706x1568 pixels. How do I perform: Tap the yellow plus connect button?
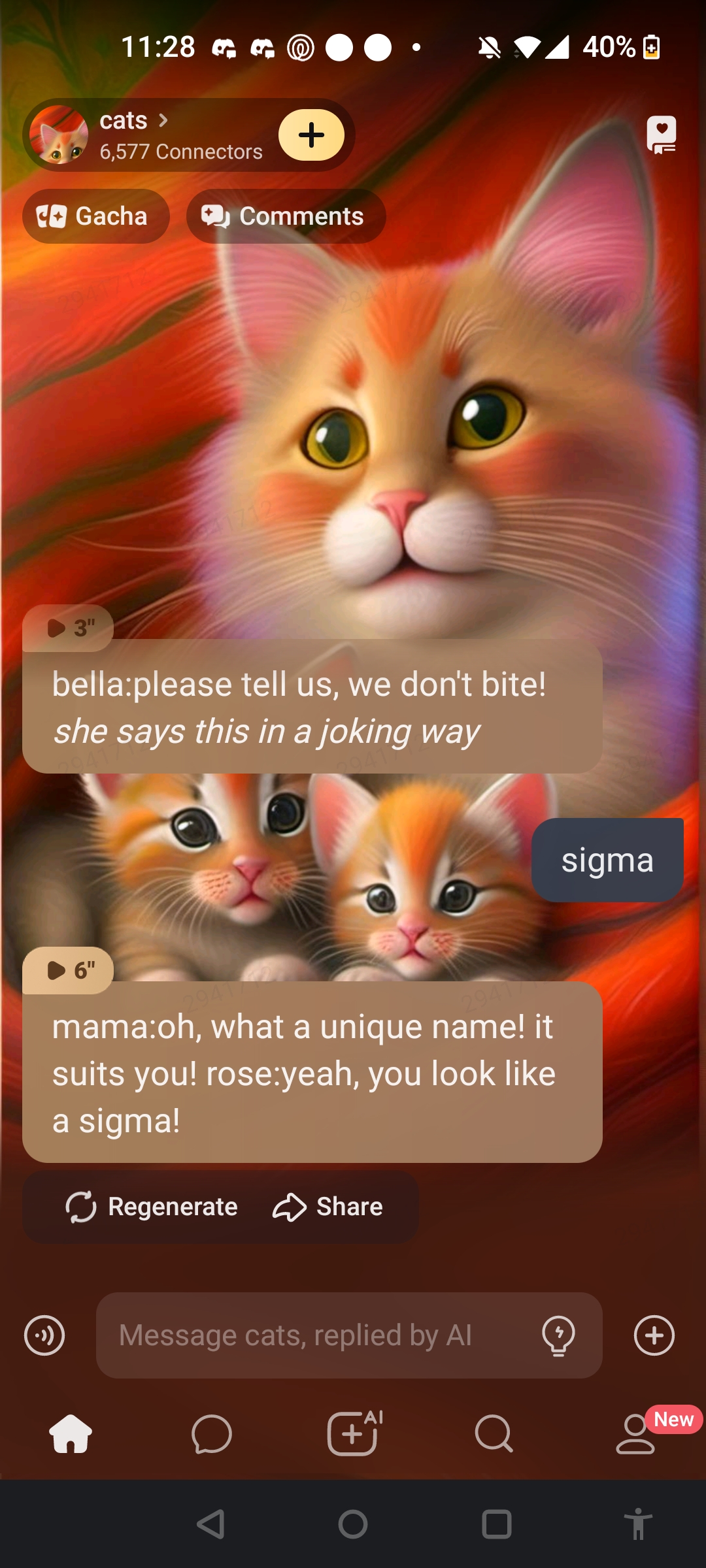tap(311, 135)
